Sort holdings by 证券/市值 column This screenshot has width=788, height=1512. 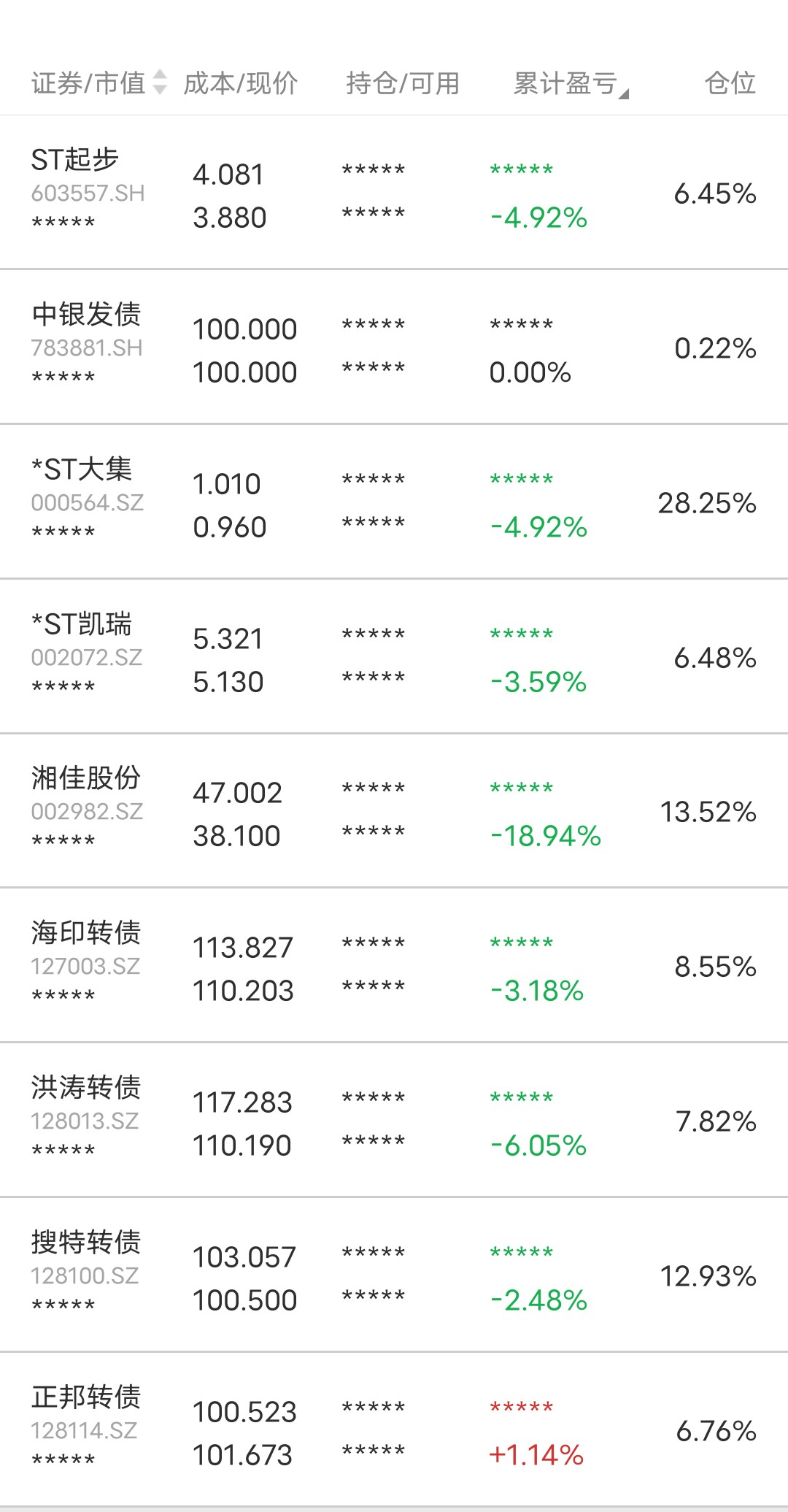pos(98,83)
